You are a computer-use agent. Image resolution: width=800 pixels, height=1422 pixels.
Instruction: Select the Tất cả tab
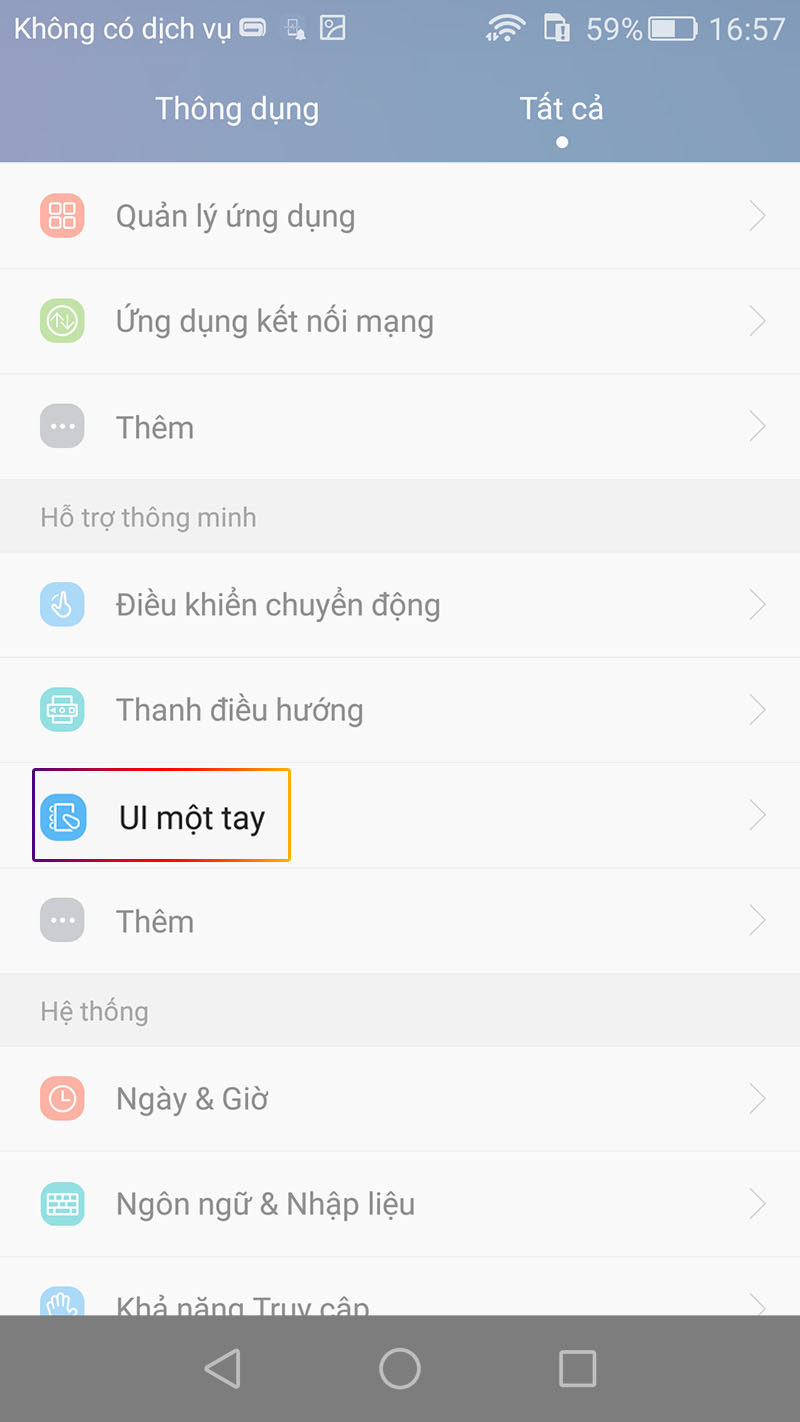click(561, 108)
